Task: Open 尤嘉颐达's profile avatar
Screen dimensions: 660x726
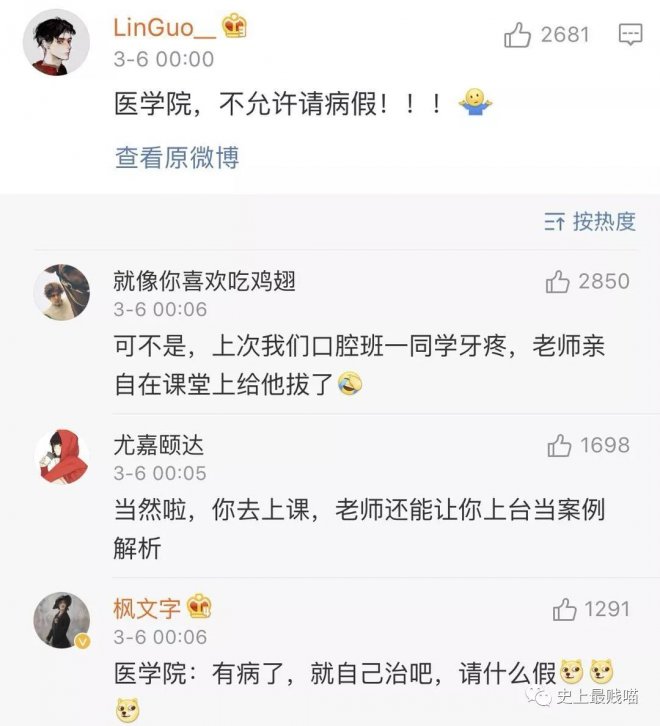Action: point(63,455)
